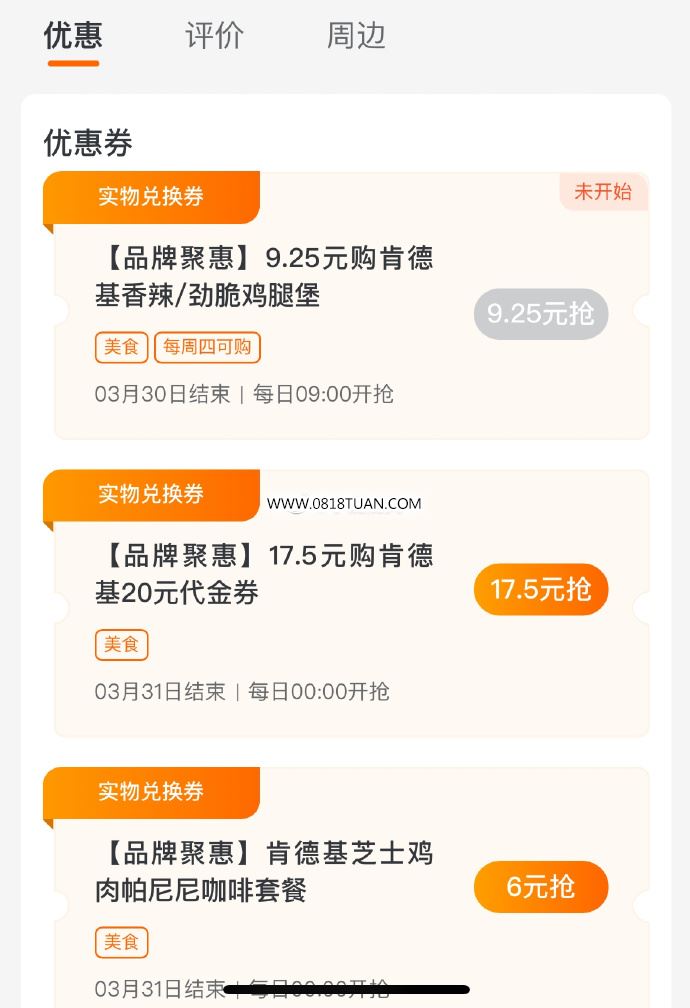Switch to the 周边 tab

tap(356, 36)
